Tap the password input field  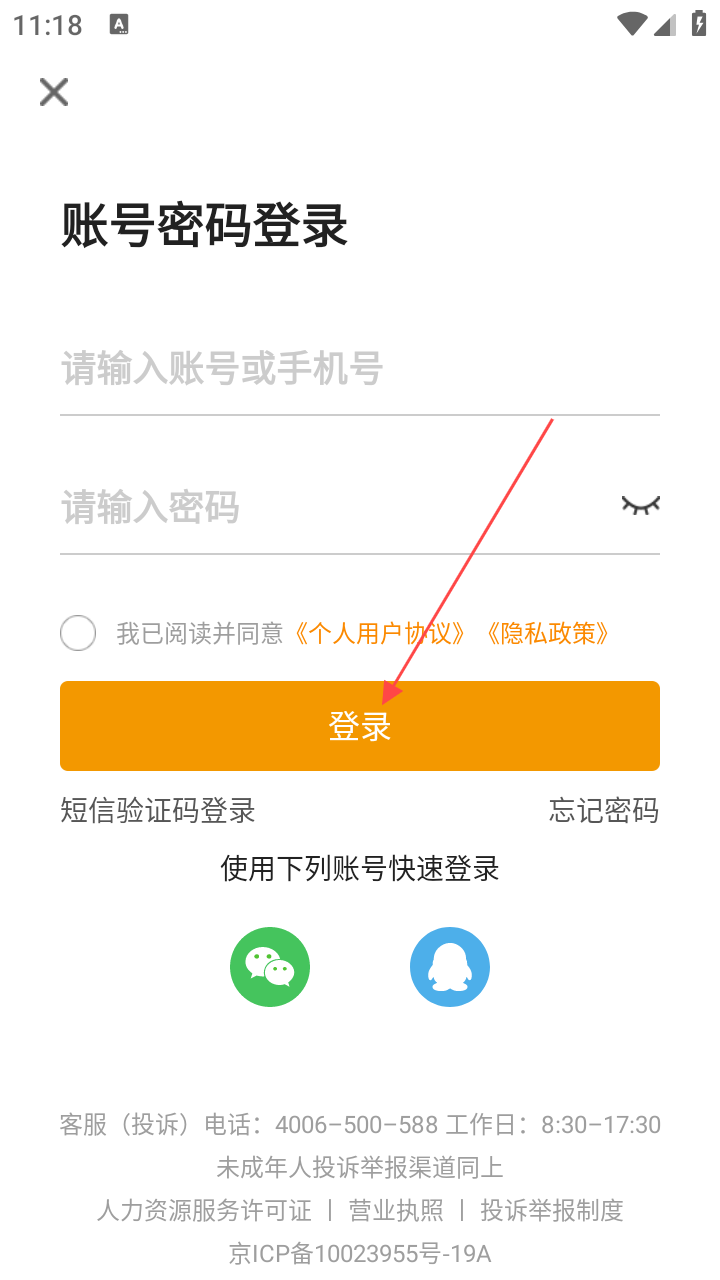tap(330, 508)
